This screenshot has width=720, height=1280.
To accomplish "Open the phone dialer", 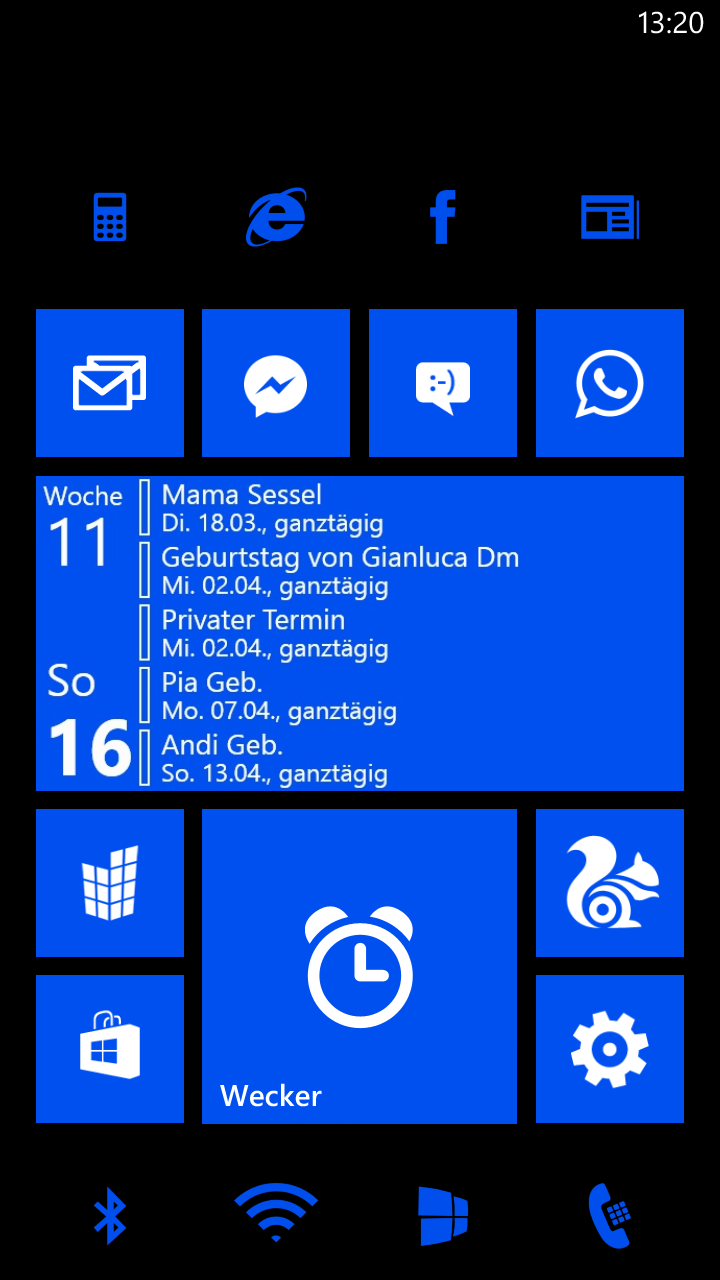I will [x=610, y=1215].
